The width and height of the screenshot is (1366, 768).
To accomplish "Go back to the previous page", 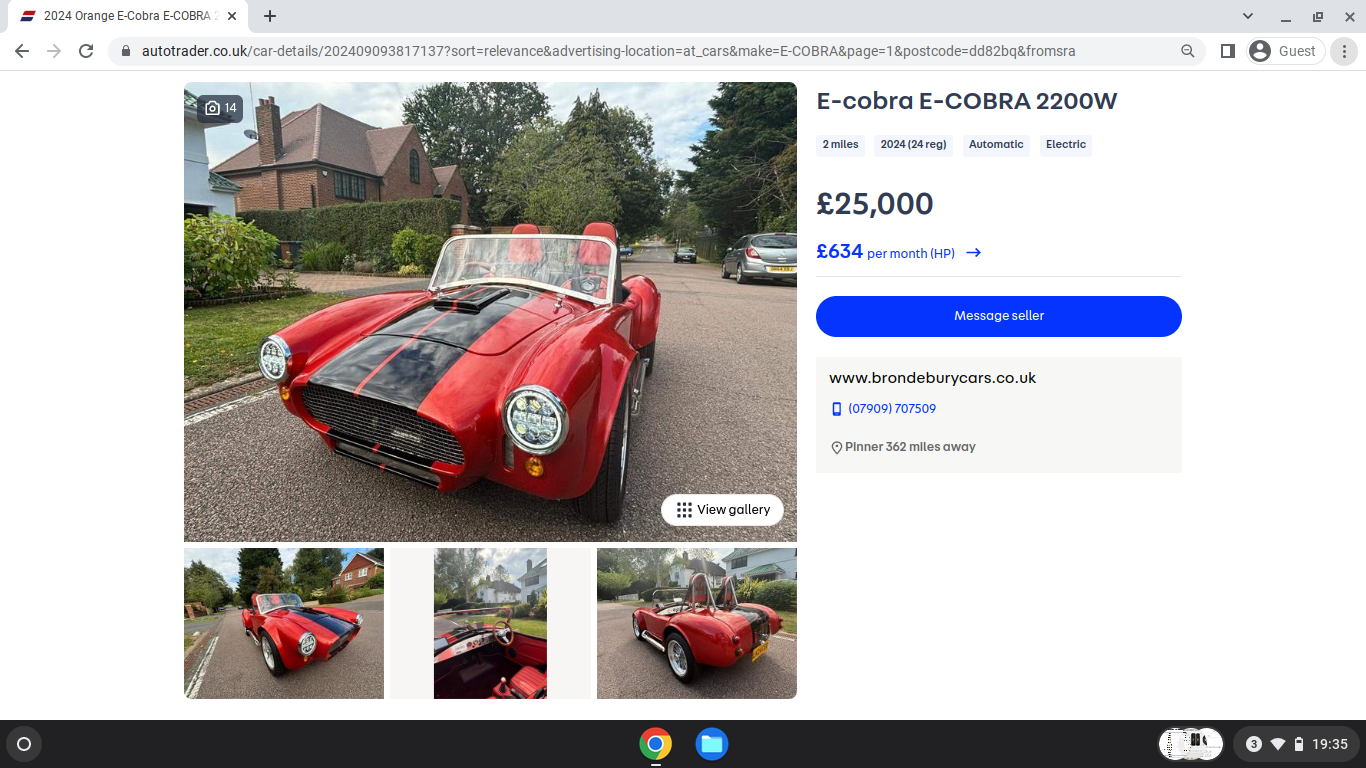I will coord(22,51).
